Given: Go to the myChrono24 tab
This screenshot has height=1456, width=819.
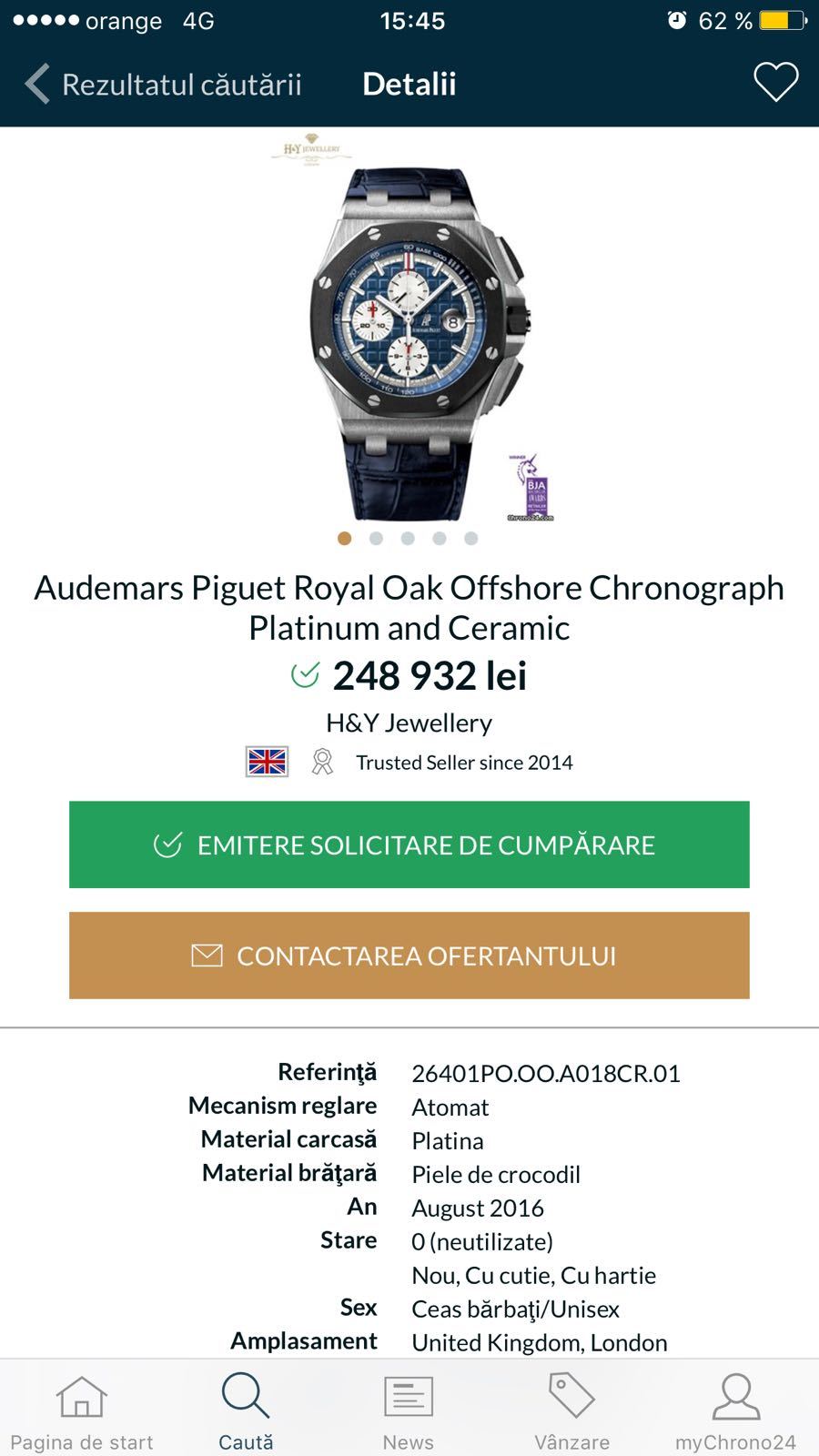Looking at the screenshot, I should click(x=735, y=1410).
